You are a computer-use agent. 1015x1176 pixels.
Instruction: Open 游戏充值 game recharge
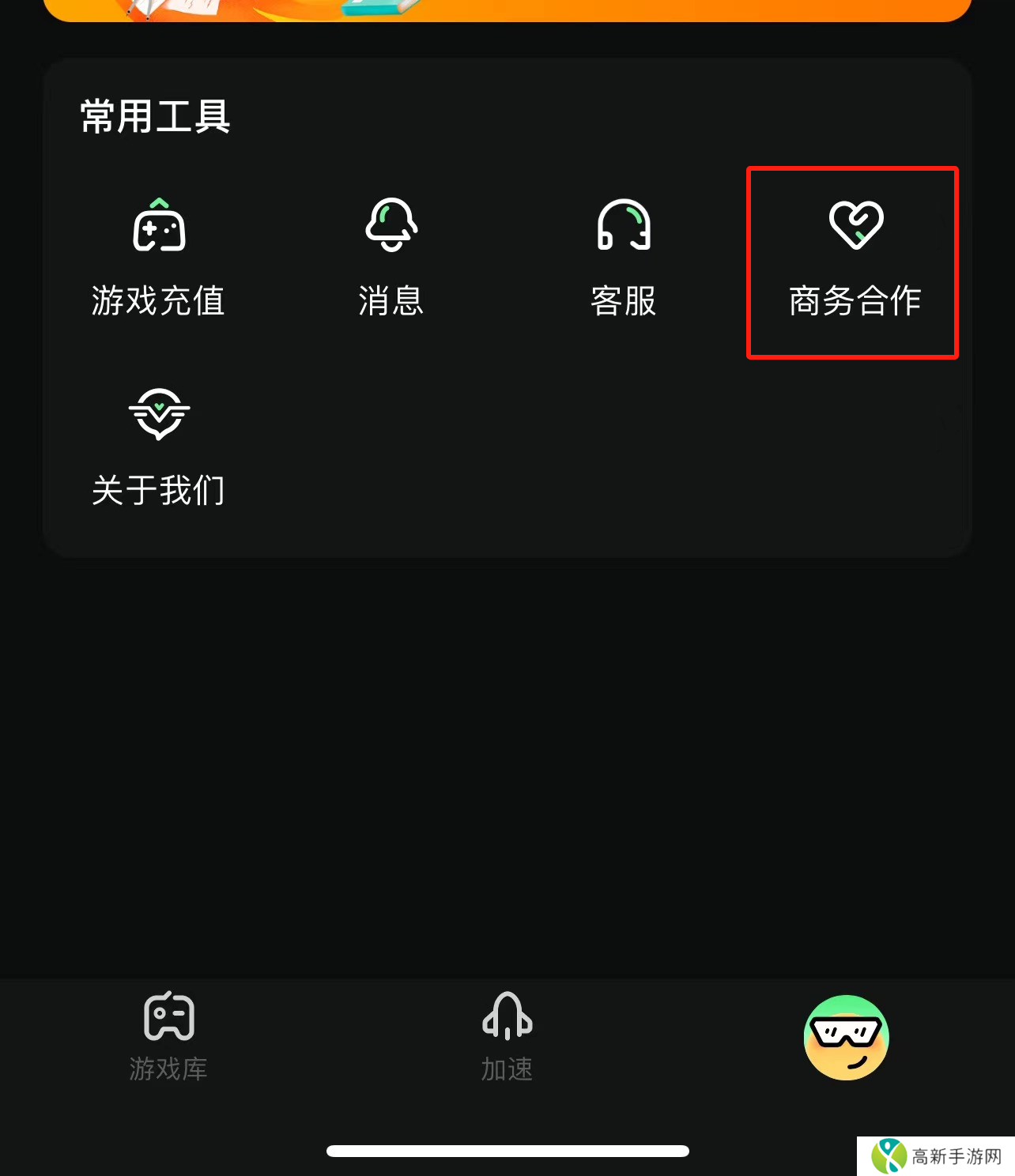159,258
